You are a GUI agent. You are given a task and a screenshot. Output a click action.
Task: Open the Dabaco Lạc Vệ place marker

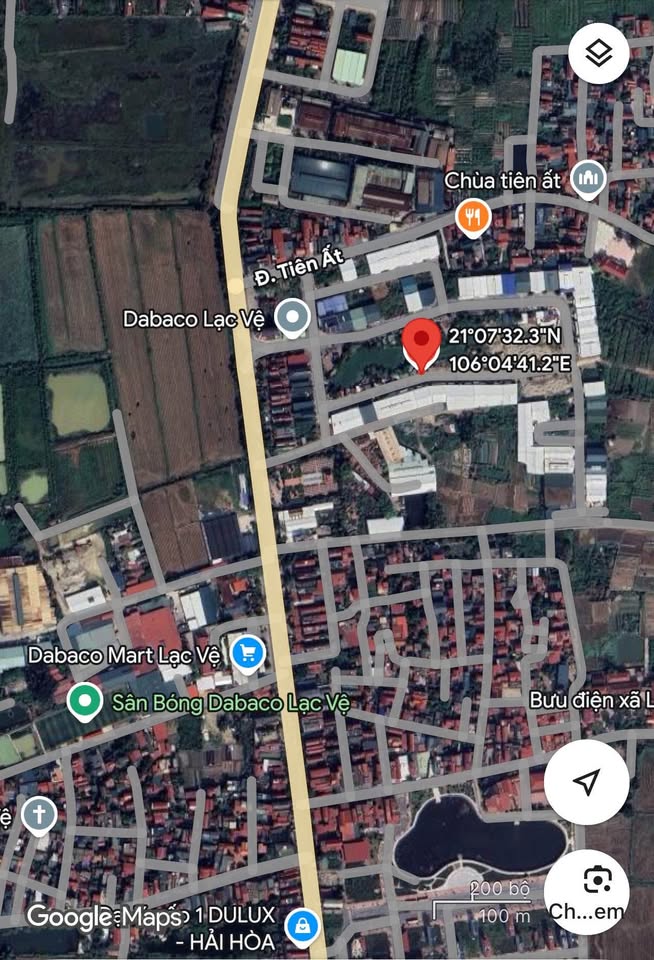point(292,318)
